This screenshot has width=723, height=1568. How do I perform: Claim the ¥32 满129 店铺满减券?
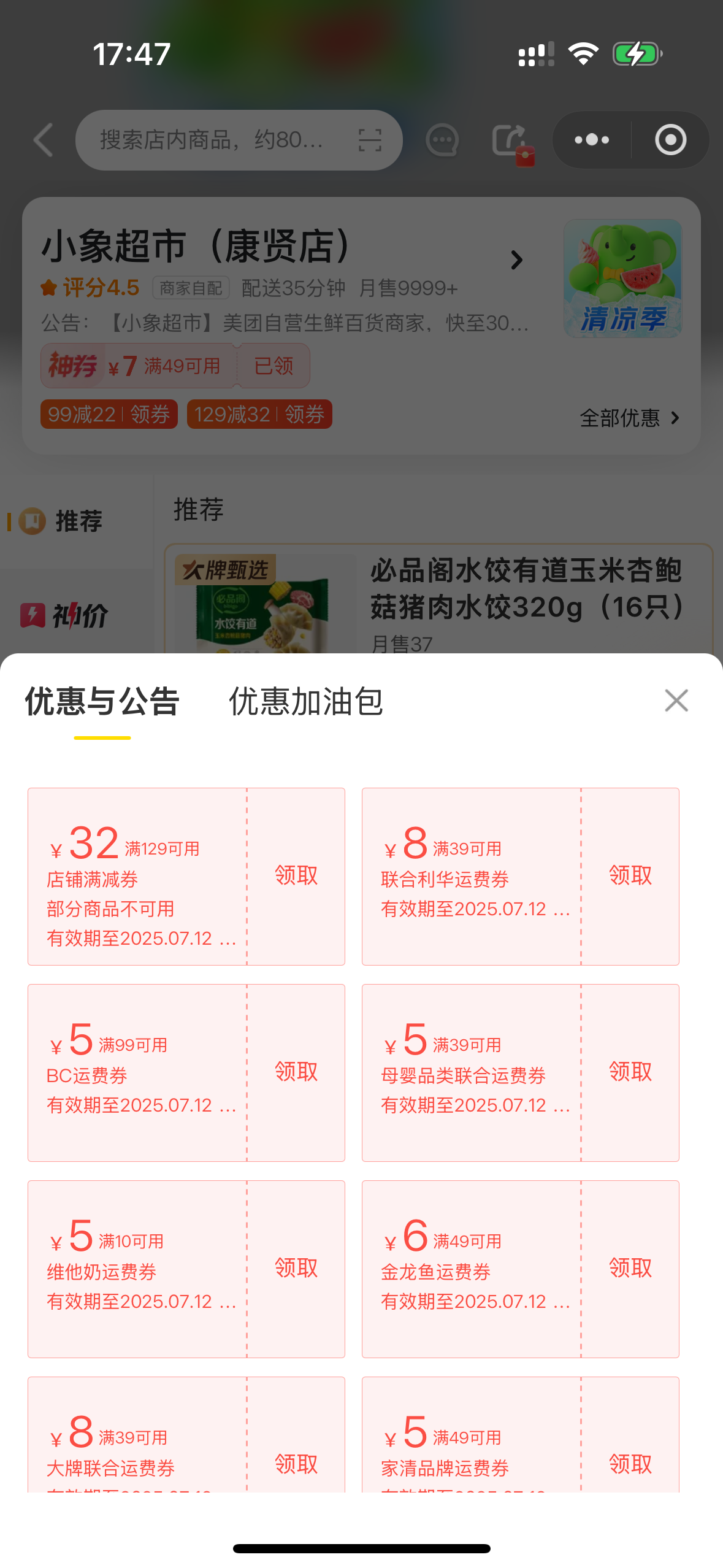pyautogui.click(x=296, y=875)
